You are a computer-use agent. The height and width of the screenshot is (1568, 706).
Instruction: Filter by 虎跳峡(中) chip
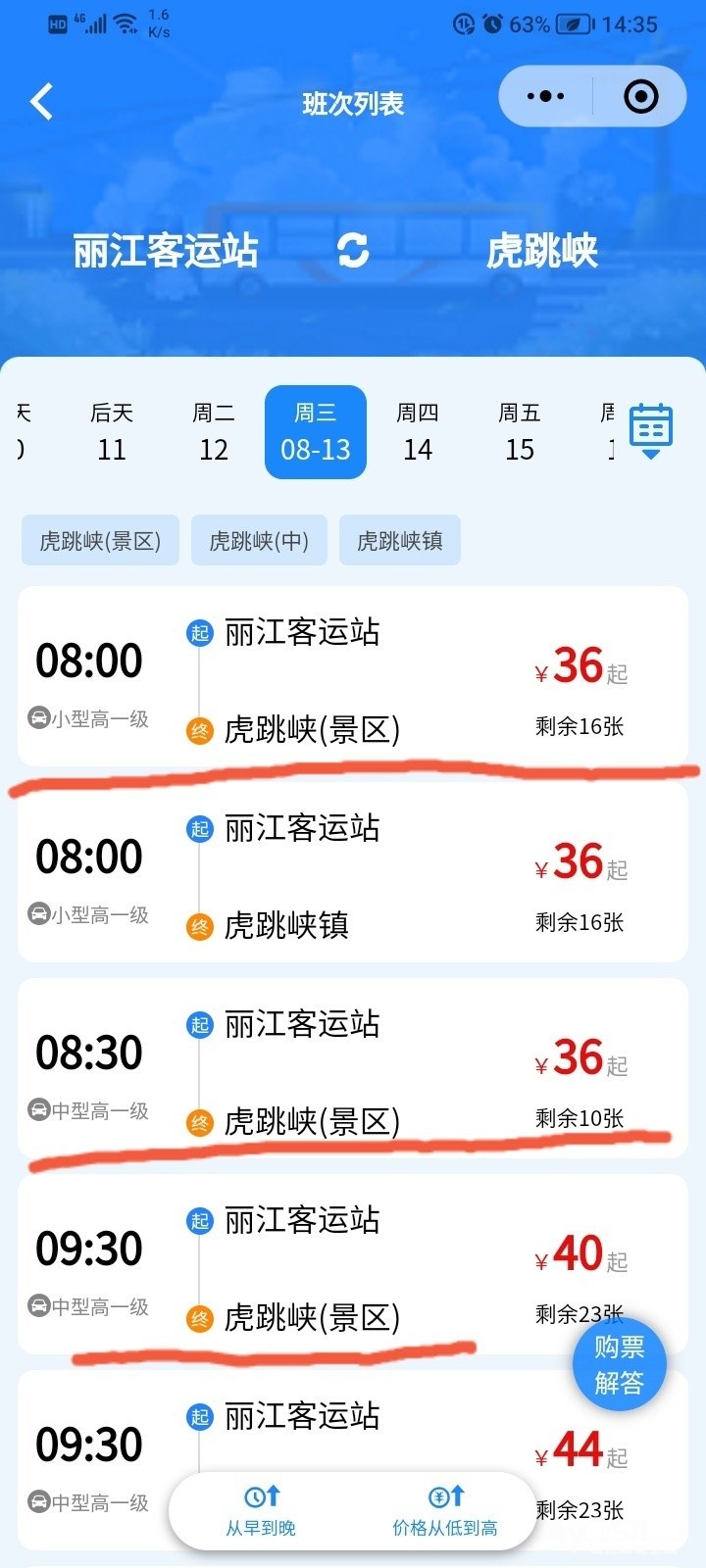(259, 540)
